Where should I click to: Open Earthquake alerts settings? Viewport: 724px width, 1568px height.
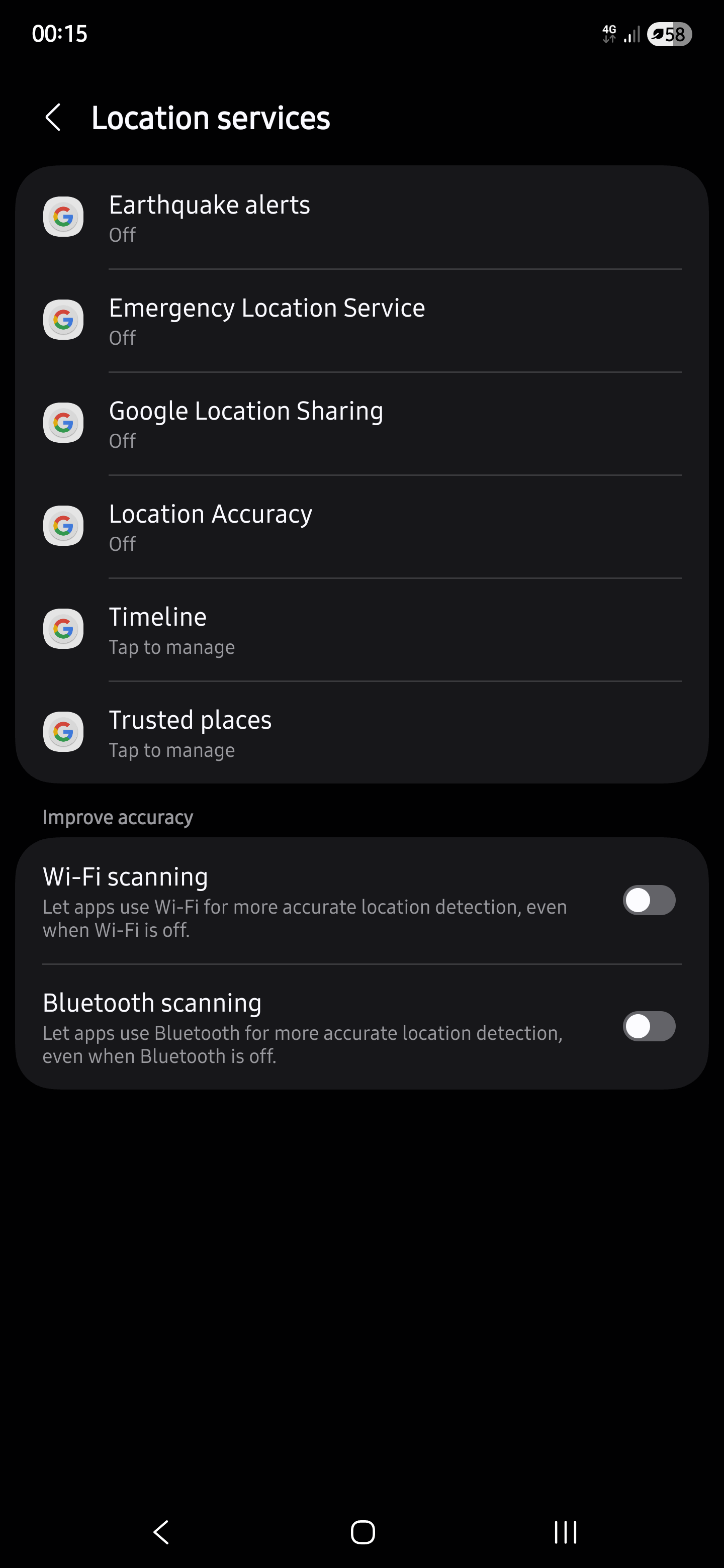[361, 217]
